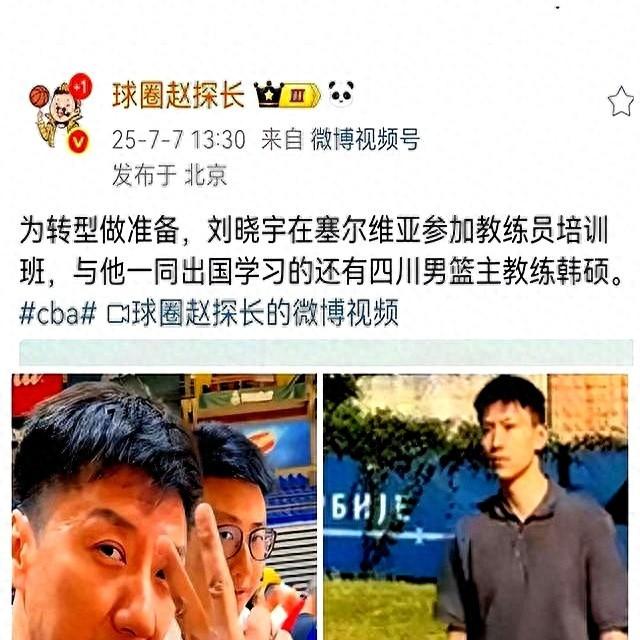Image resolution: width=640 pixels, height=640 pixels.
Task: Favorite this post with the star icon
Action: [620, 101]
